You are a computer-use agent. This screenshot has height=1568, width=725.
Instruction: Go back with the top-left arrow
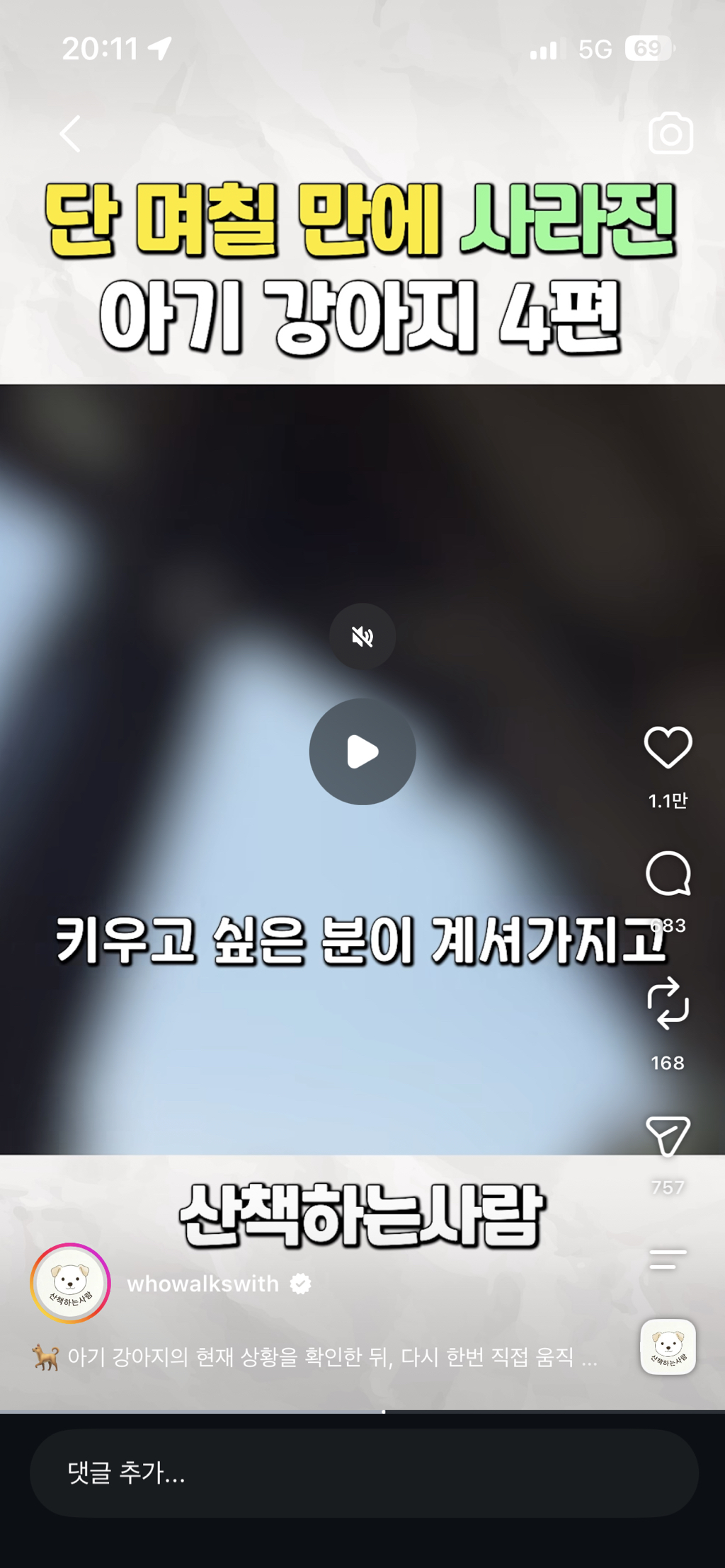point(70,134)
